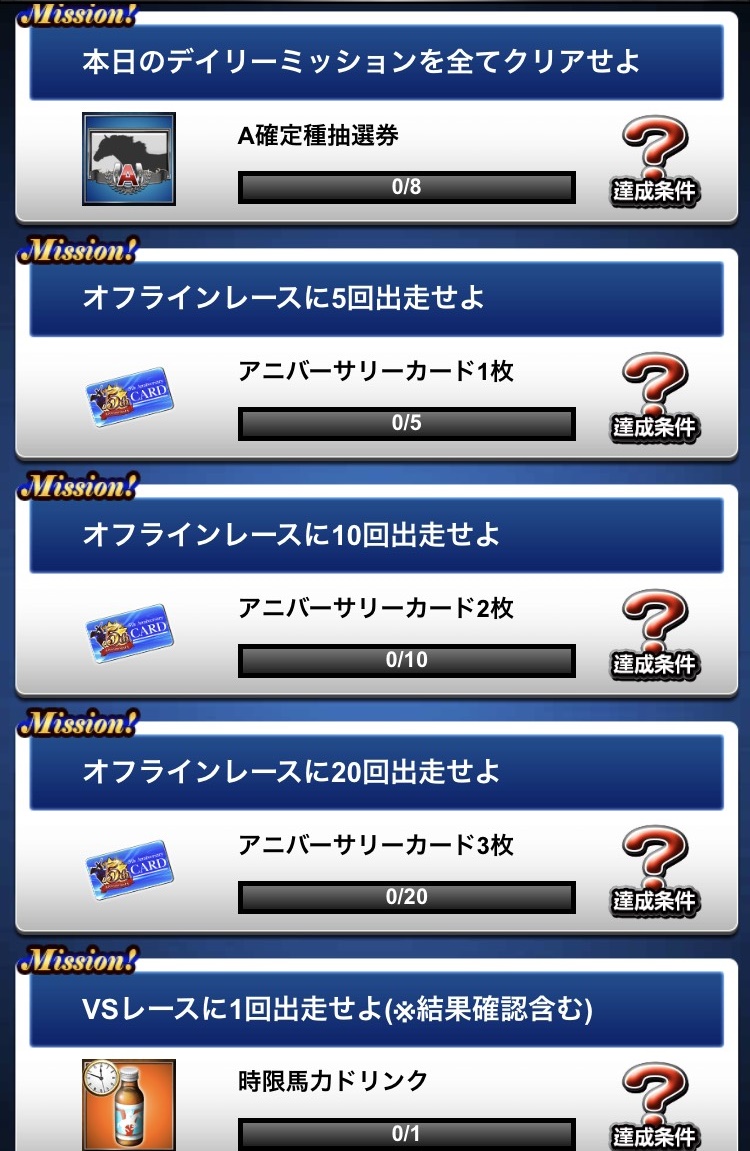
Task: View 達成条件 for the 5-race offline mission
Action: [654, 398]
